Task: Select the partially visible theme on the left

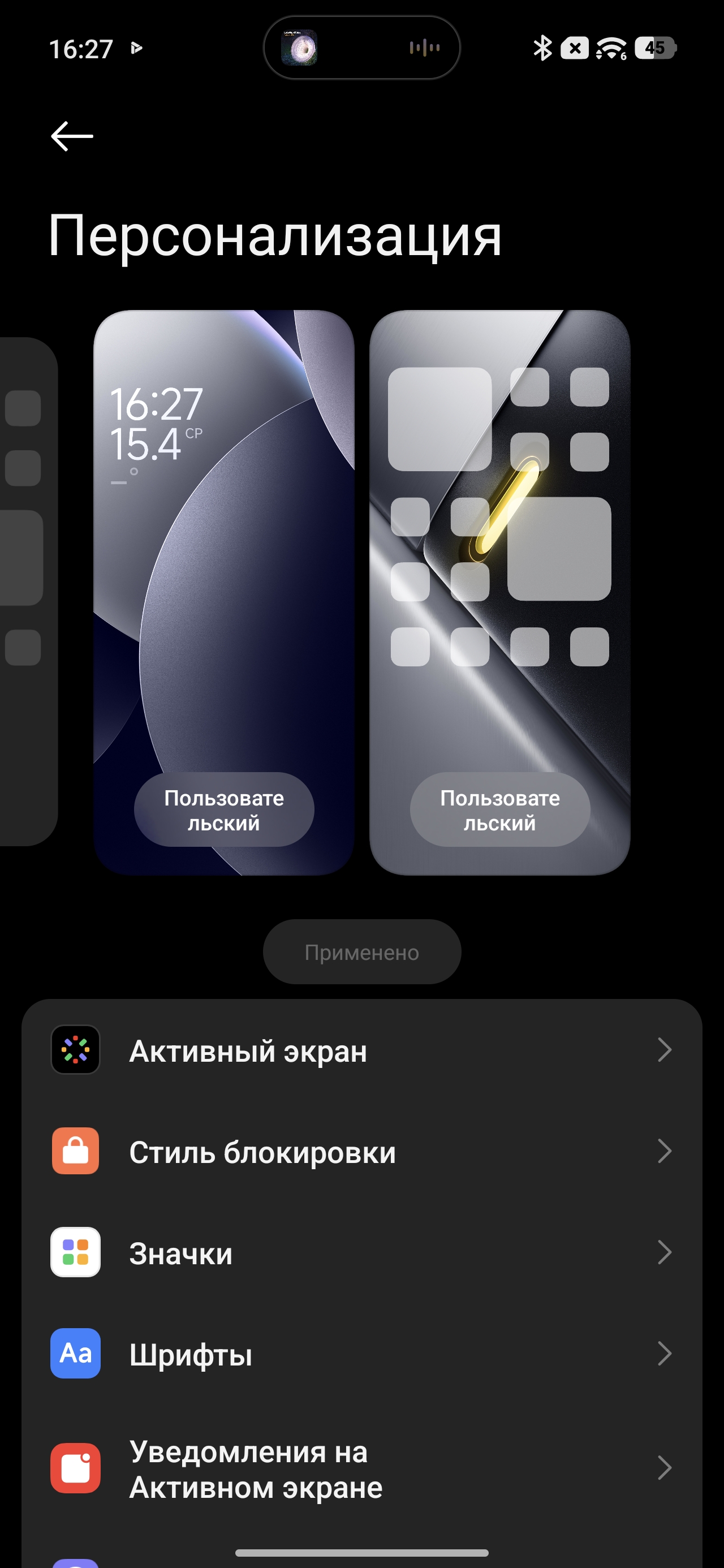Action: click(27, 591)
